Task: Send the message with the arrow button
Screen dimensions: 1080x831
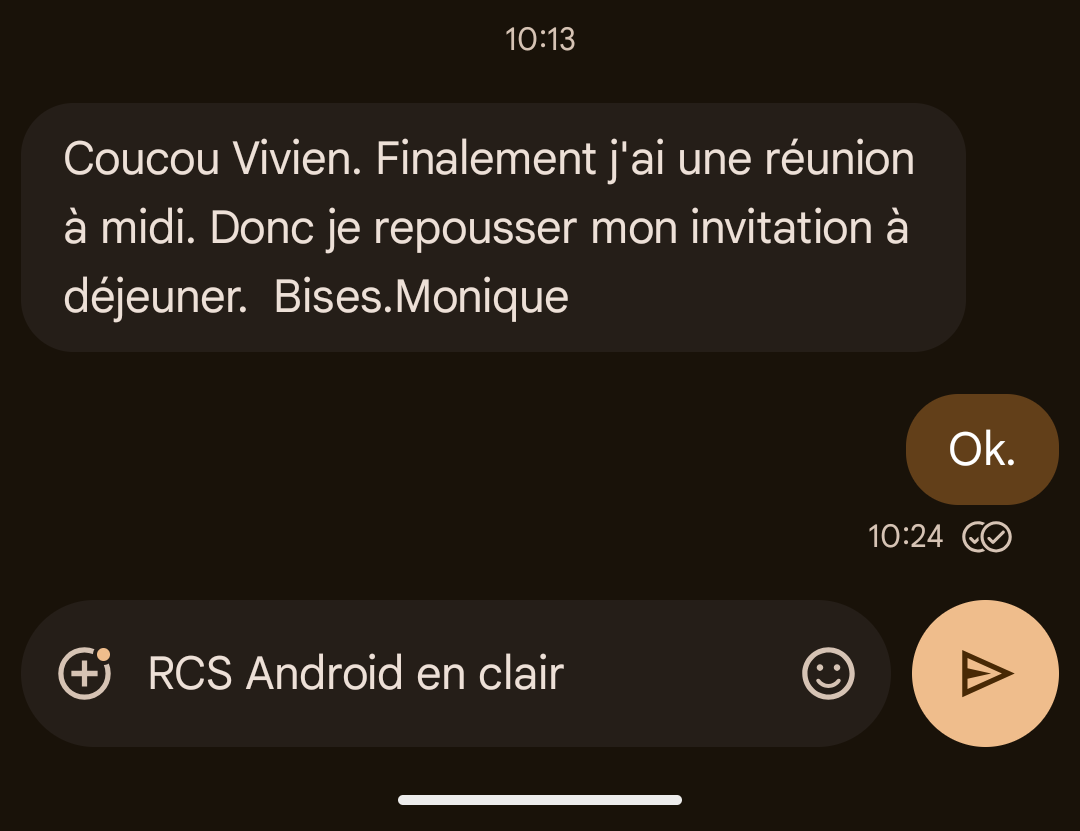Action: click(x=985, y=673)
